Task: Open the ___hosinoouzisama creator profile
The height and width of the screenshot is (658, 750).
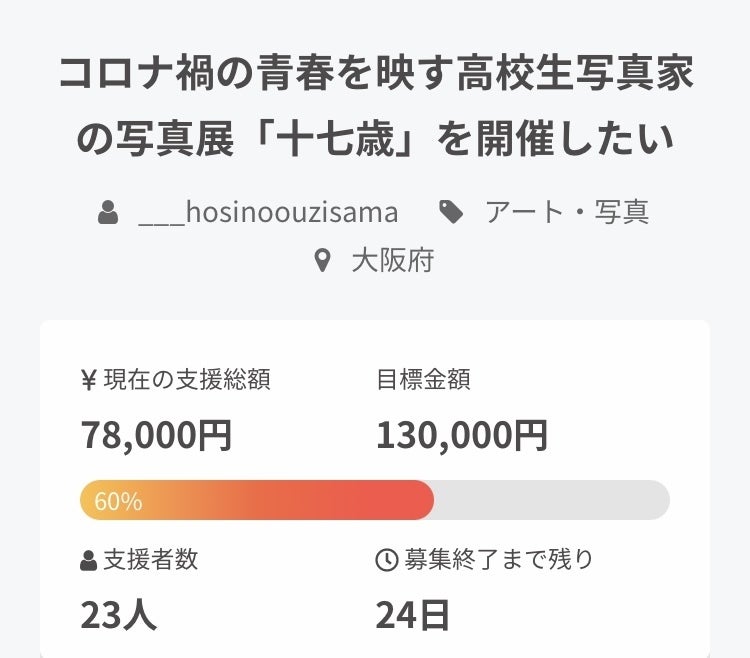Action: coord(268,212)
